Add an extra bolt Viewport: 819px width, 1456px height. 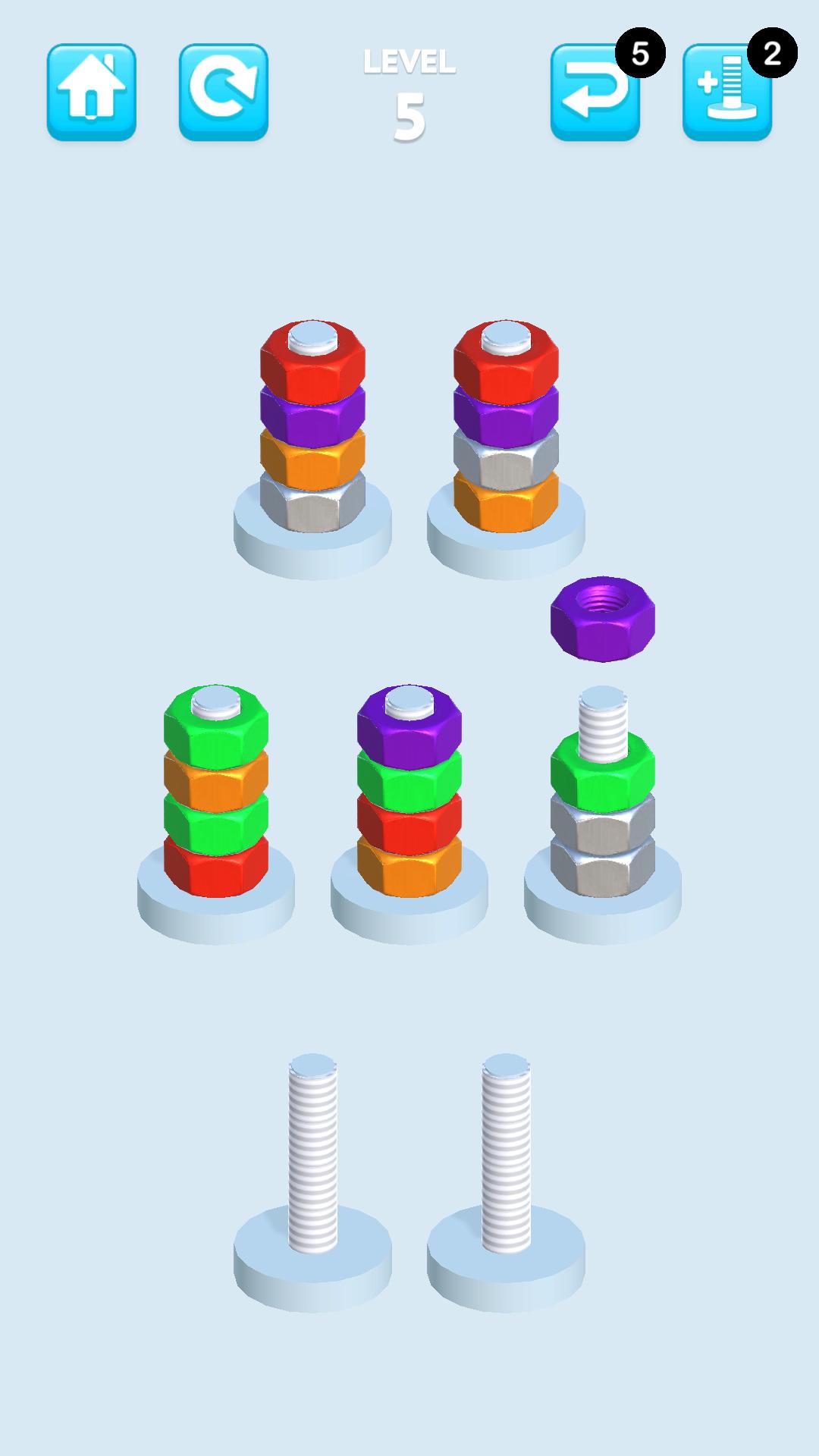click(727, 93)
